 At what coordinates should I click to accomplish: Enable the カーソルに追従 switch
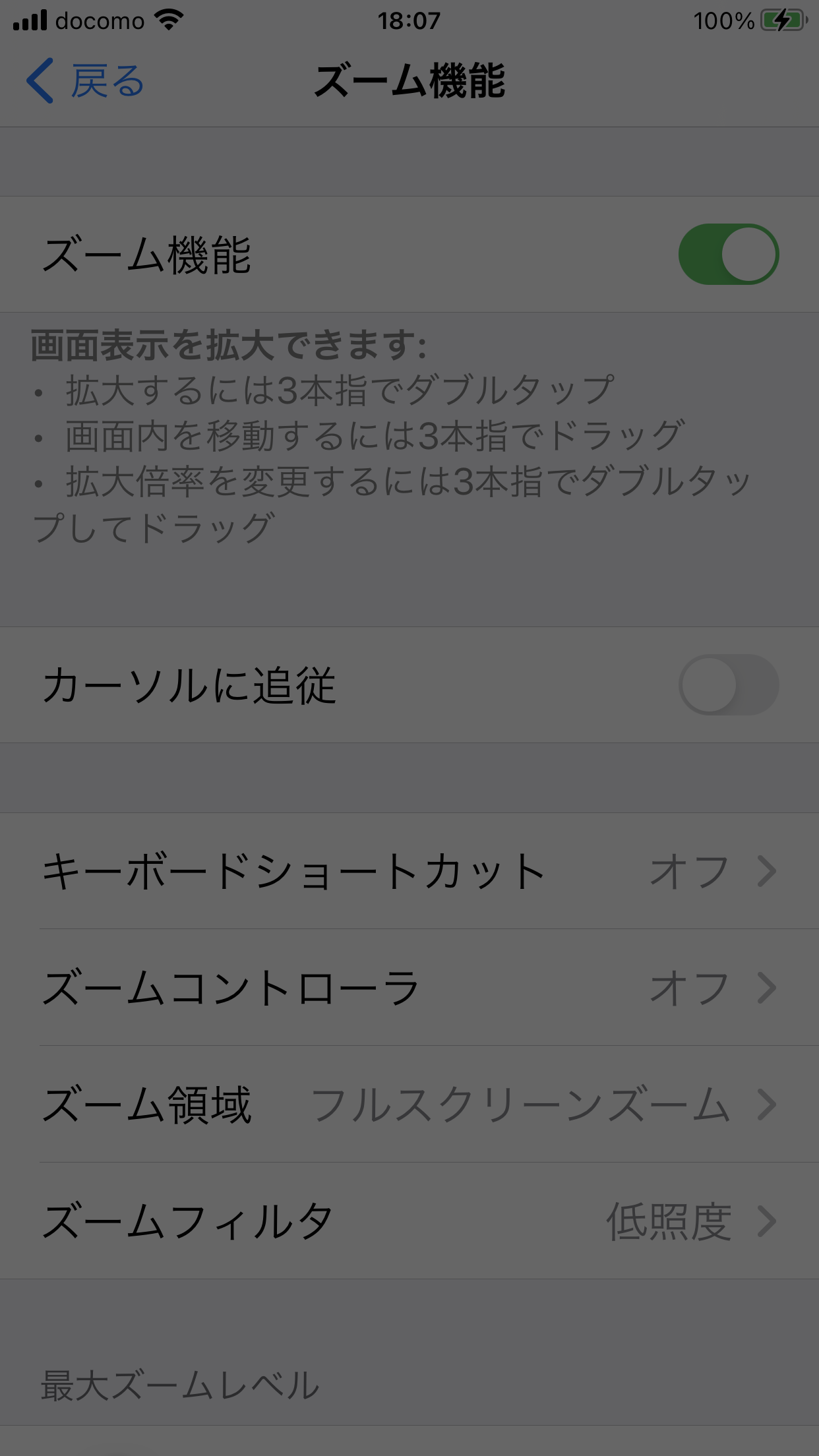point(729,684)
